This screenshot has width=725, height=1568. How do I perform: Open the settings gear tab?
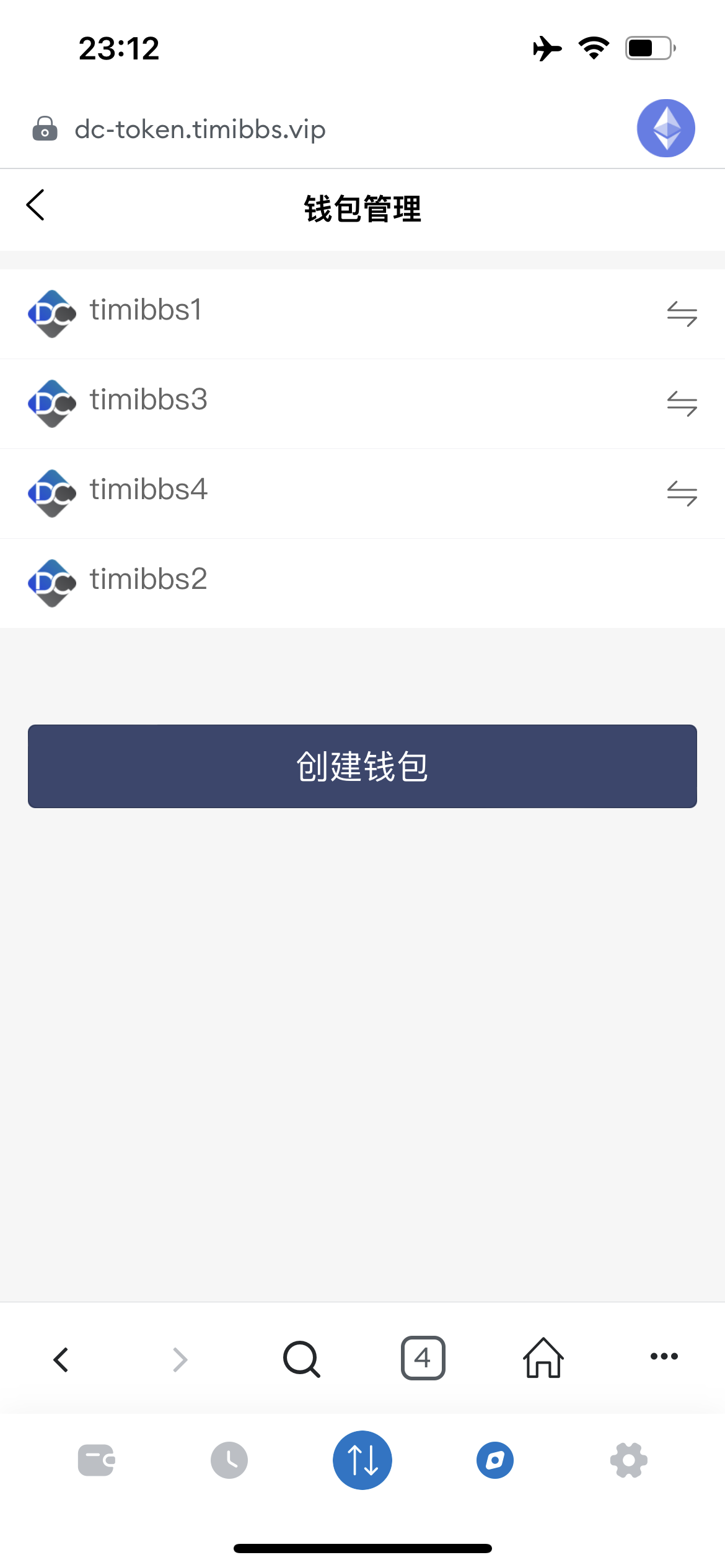(x=629, y=1460)
